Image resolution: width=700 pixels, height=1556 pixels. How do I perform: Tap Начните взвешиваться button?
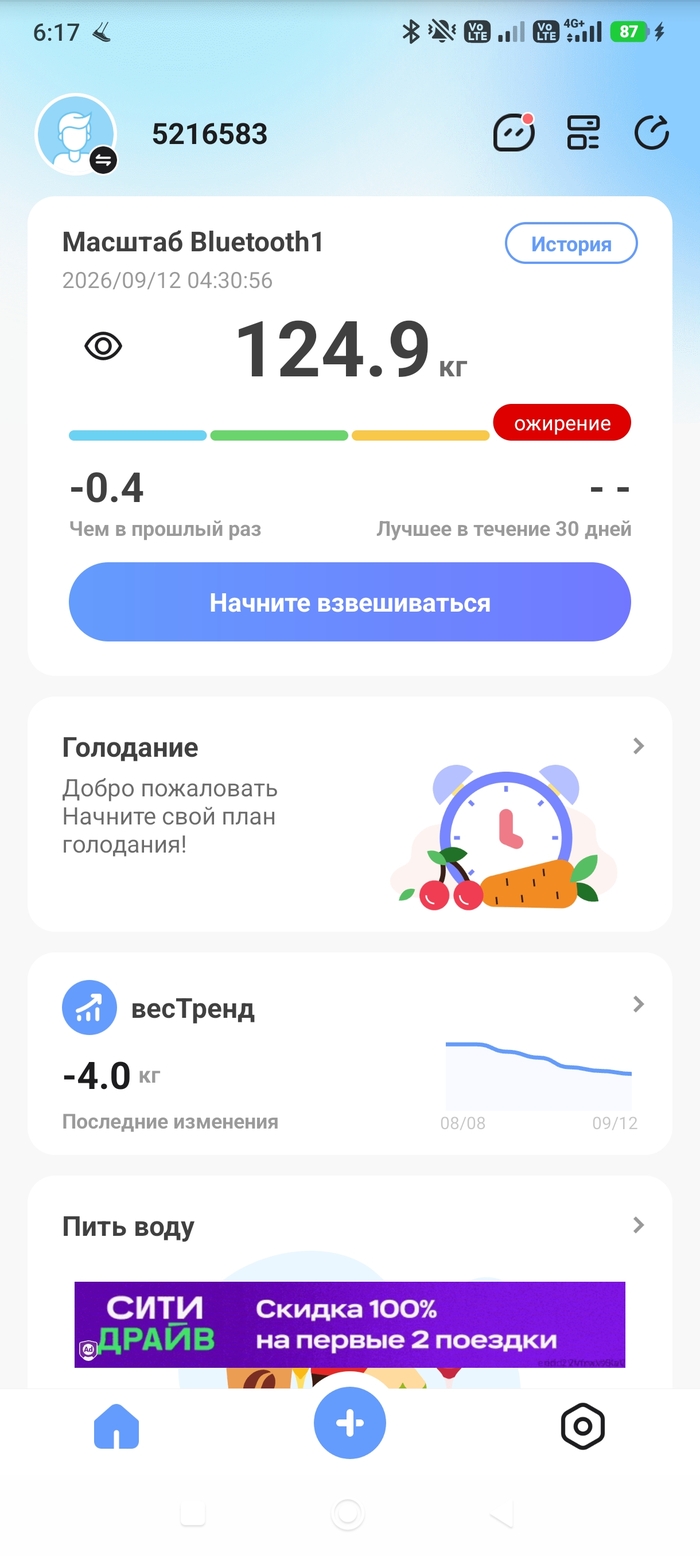point(350,602)
